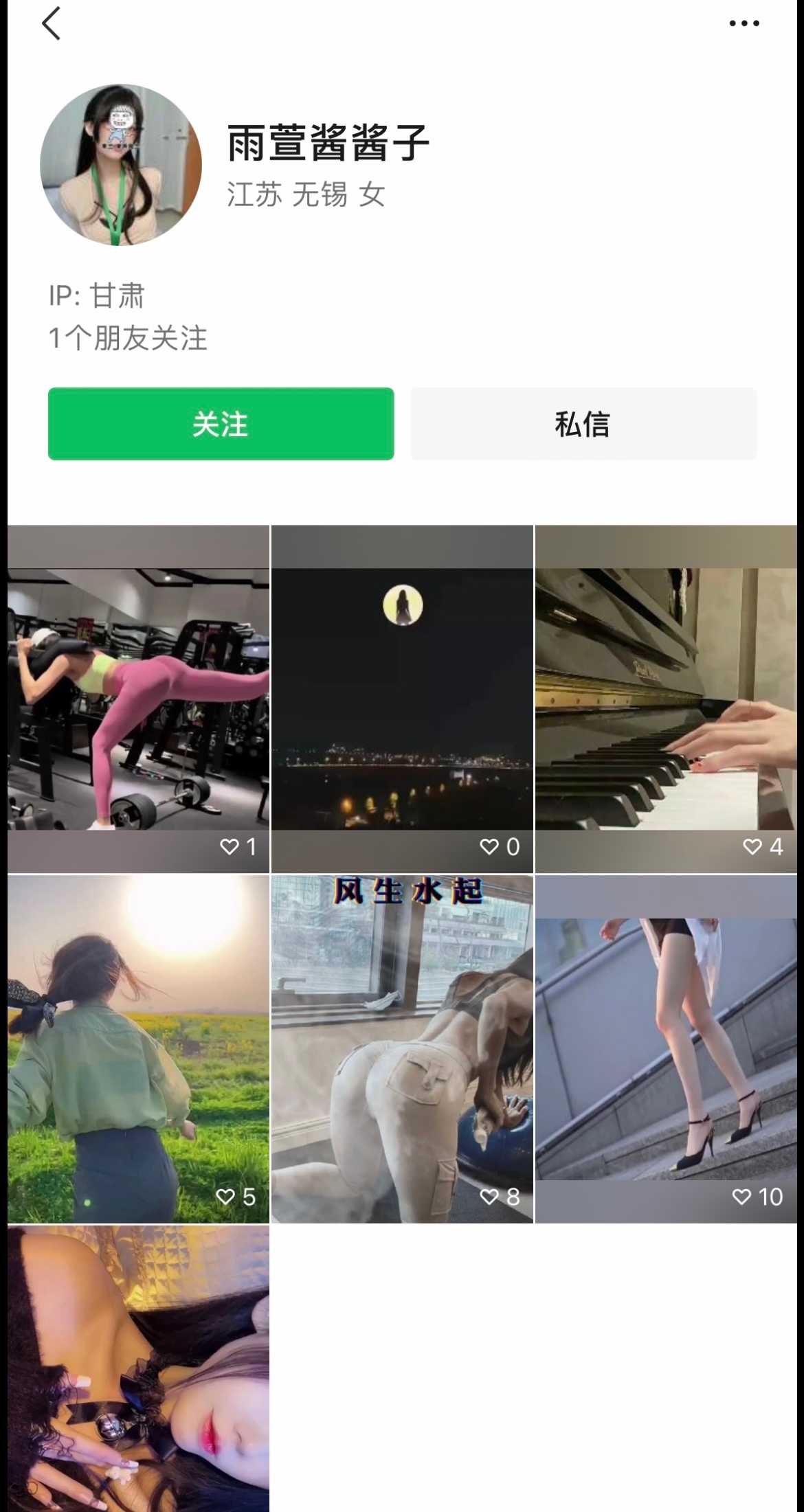The image size is (804, 1512).
Task: Play the night moon video with 0 likes
Action: (402, 699)
